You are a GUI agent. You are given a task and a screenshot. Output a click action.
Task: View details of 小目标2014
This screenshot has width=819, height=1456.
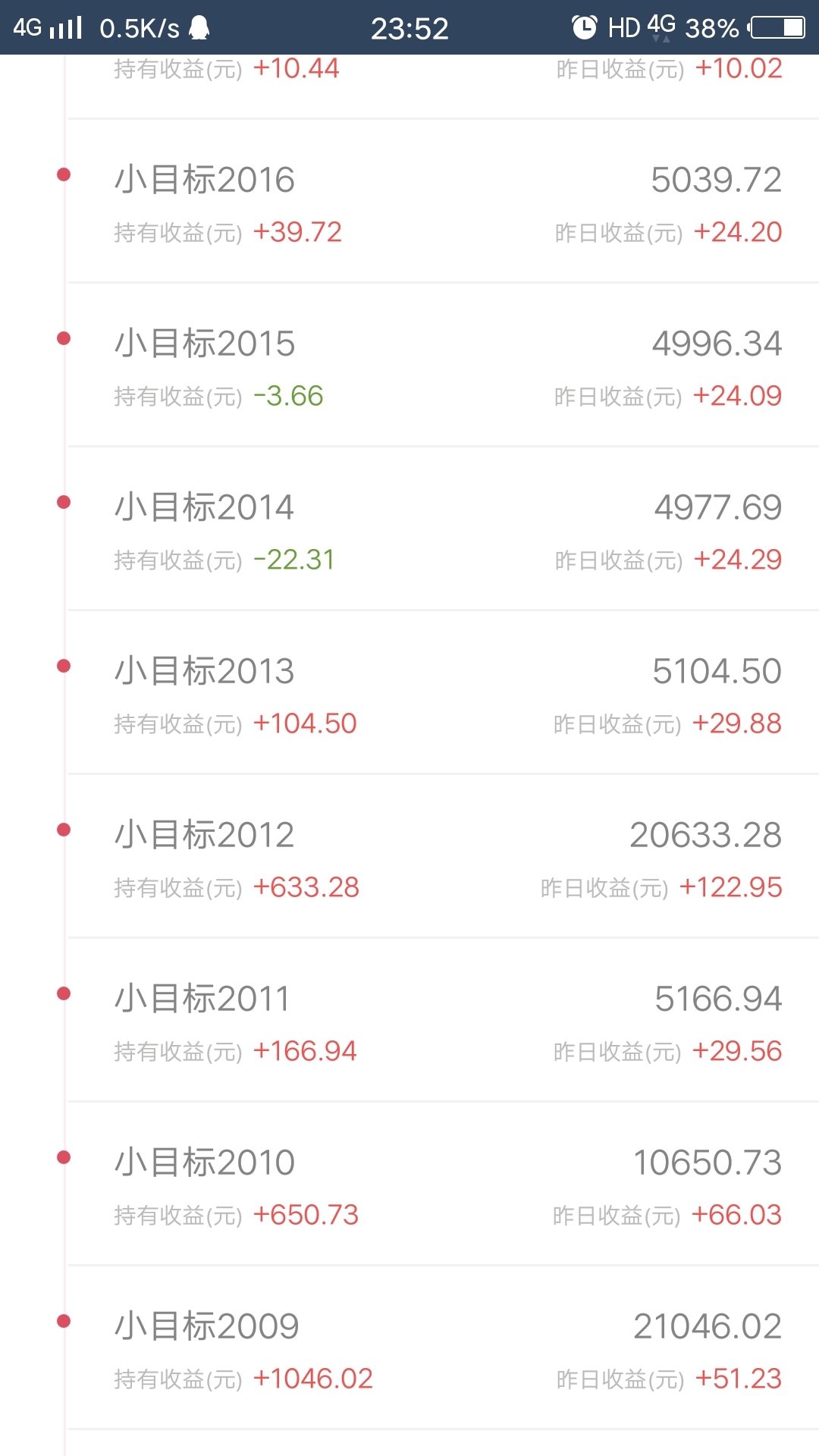coord(444,529)
